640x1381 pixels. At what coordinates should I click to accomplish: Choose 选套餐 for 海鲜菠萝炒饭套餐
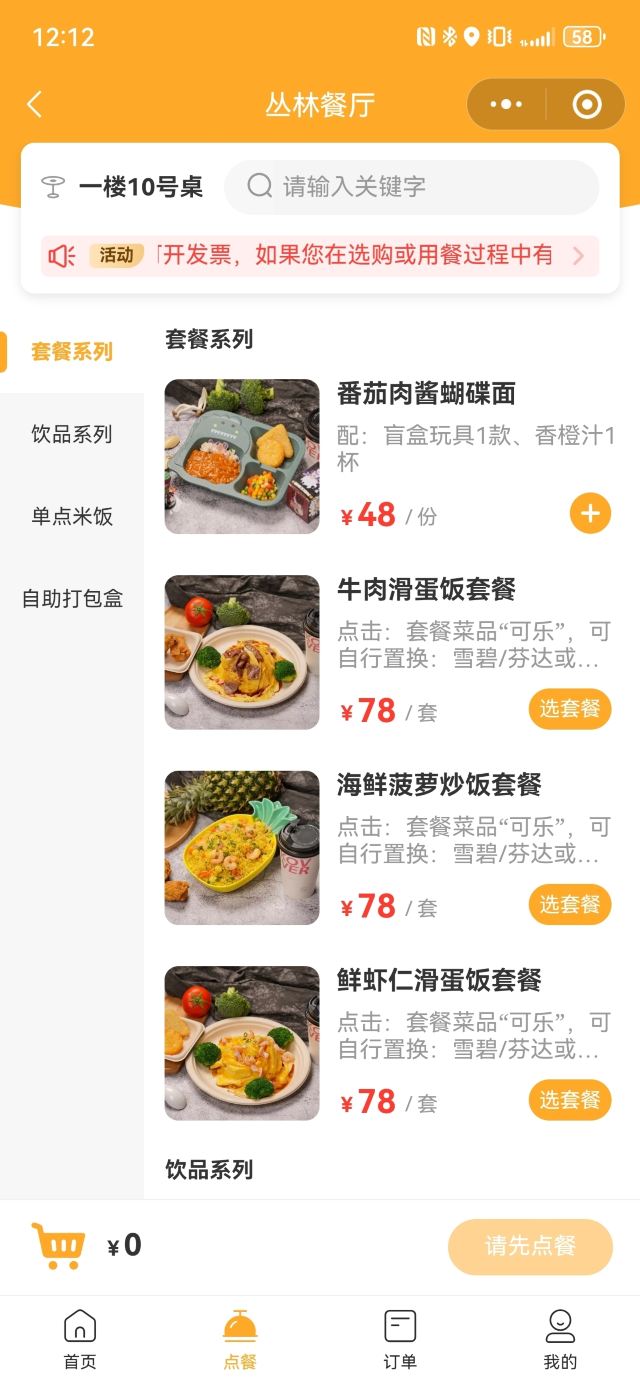pyautogui.click(x=569, y=905)
